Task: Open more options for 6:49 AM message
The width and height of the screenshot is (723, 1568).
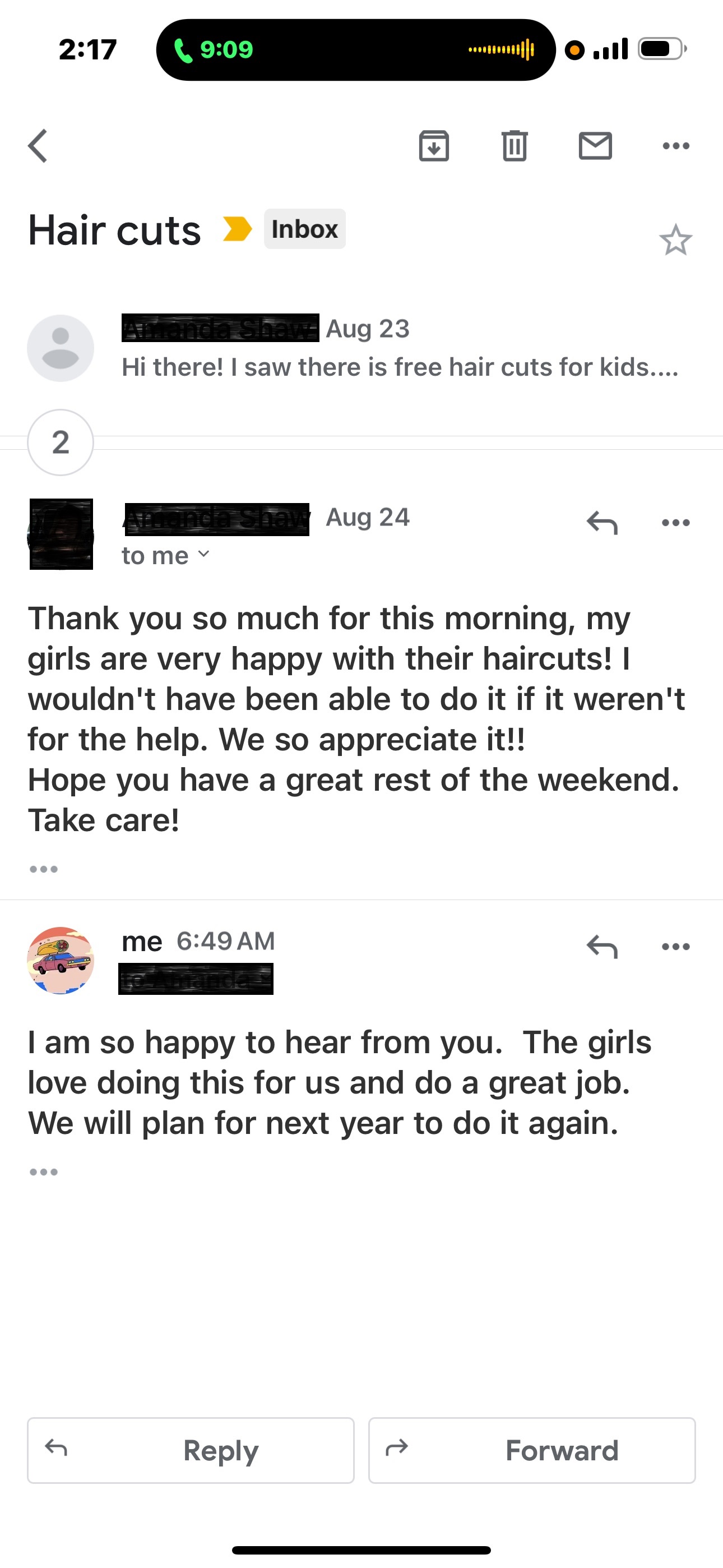Action: 675,947
